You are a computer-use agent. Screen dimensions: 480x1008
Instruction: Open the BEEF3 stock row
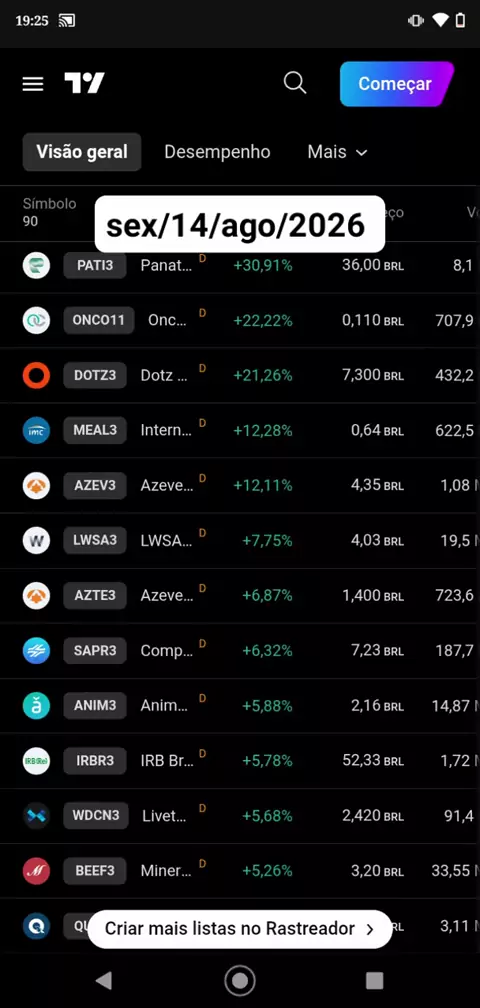point(240,871)
